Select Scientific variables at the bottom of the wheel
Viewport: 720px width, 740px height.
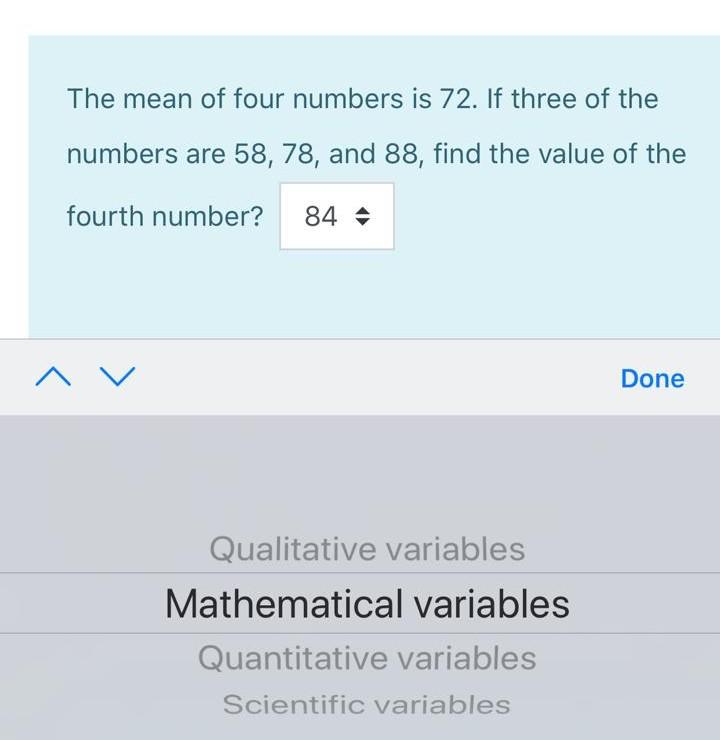(x=366, y=703)
